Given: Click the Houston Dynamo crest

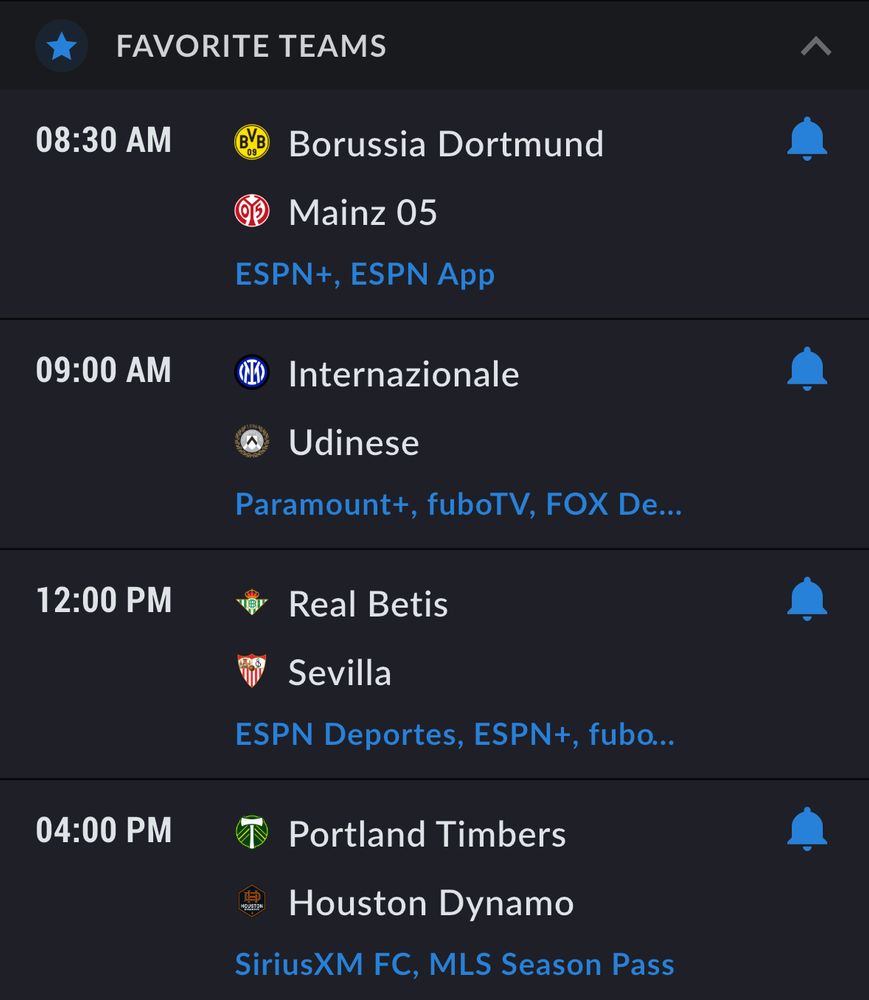Looking at the screenshot, I should tap(251, 902).
